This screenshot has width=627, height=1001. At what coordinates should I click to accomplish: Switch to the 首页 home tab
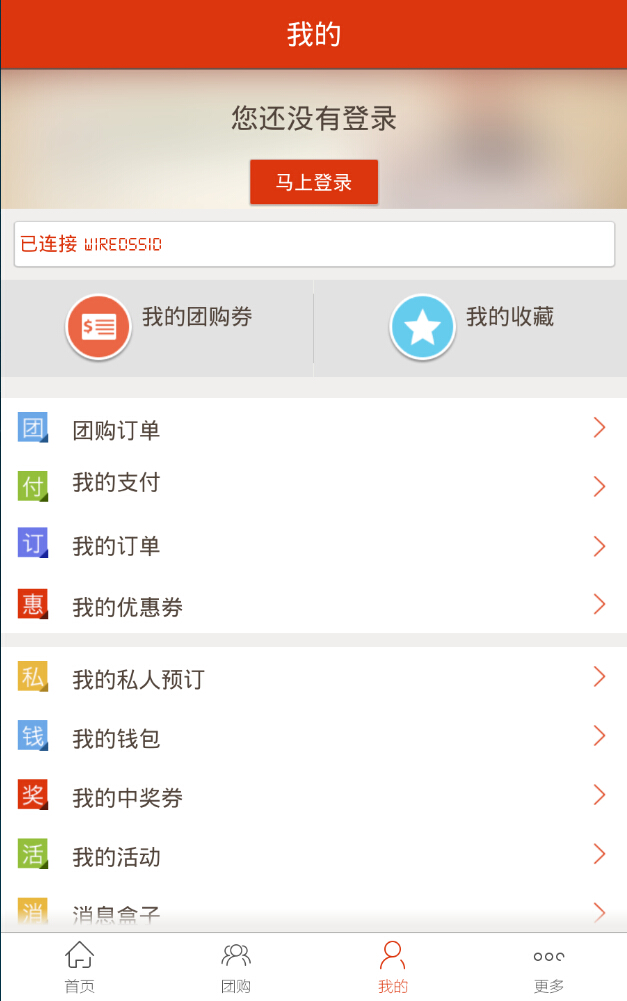[x=79, y=967]
